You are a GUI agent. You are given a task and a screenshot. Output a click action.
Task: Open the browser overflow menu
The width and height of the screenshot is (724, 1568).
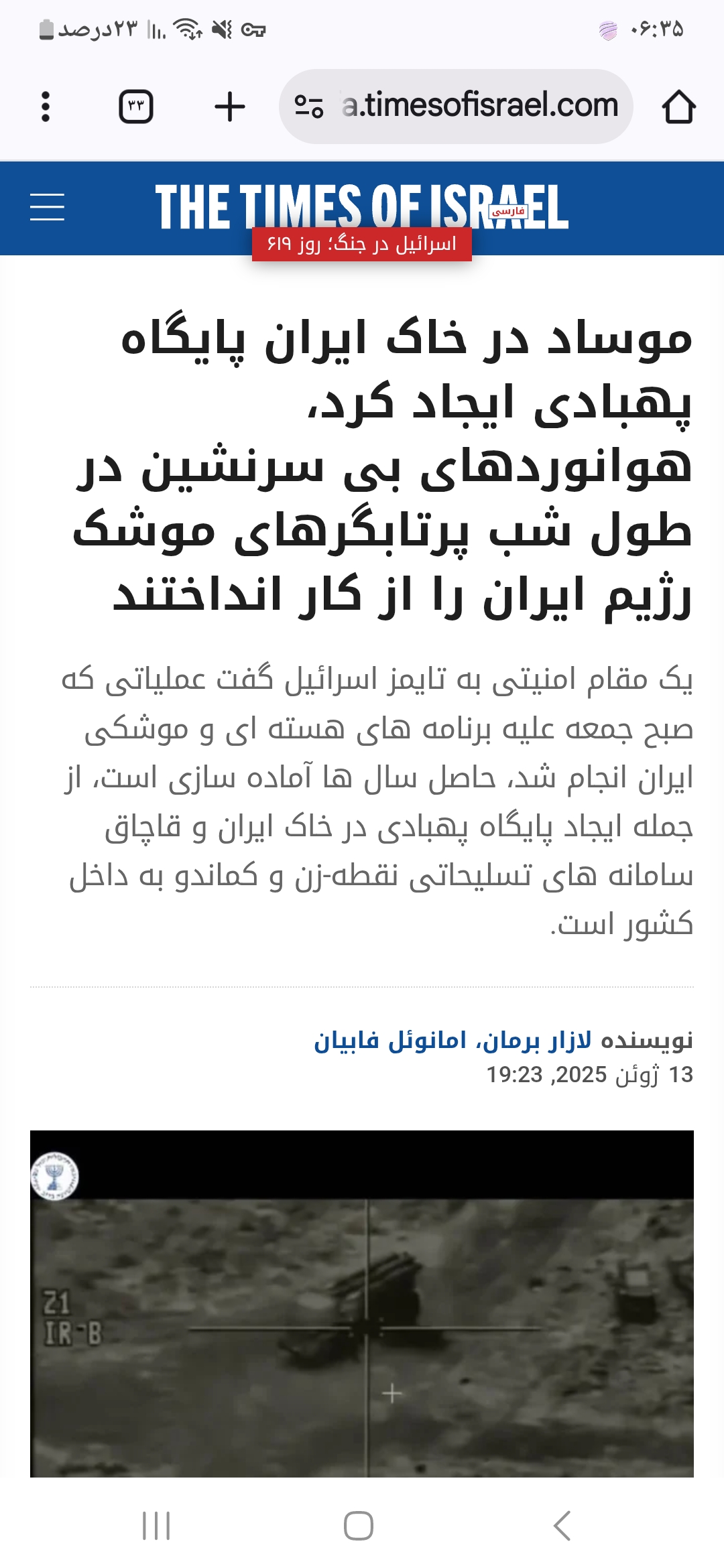[46, 107]
